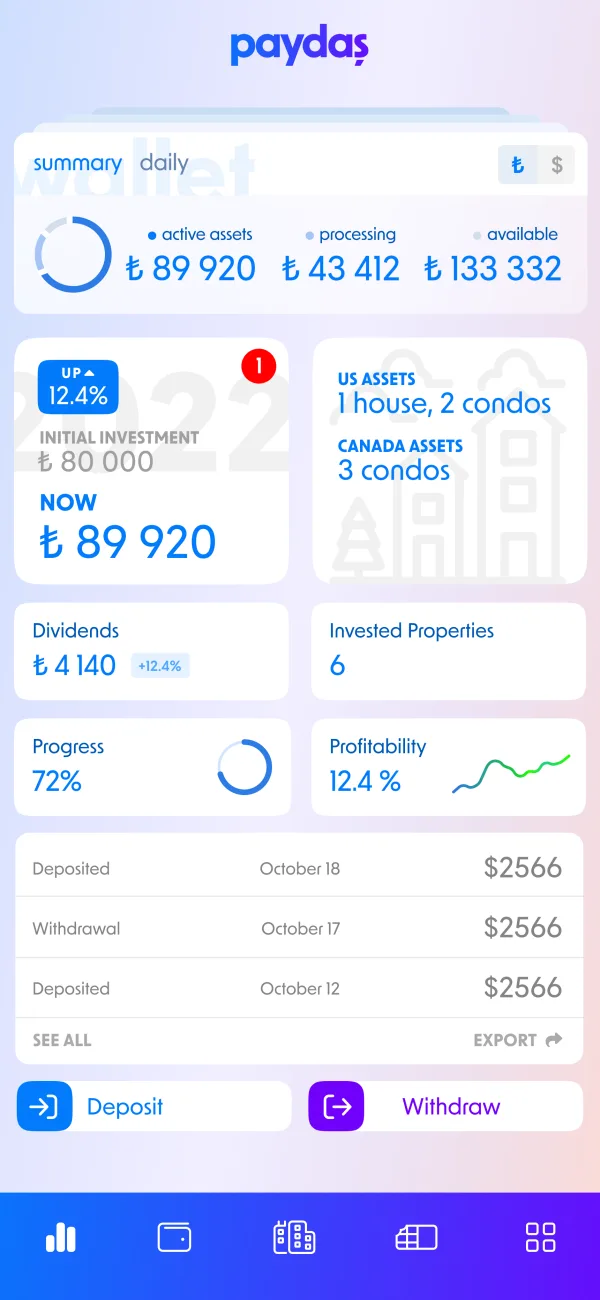The width and height of the screenshot is (600, 1300).
Task: Open the October 18 Deposited transaction
Action: pos(299,868)
